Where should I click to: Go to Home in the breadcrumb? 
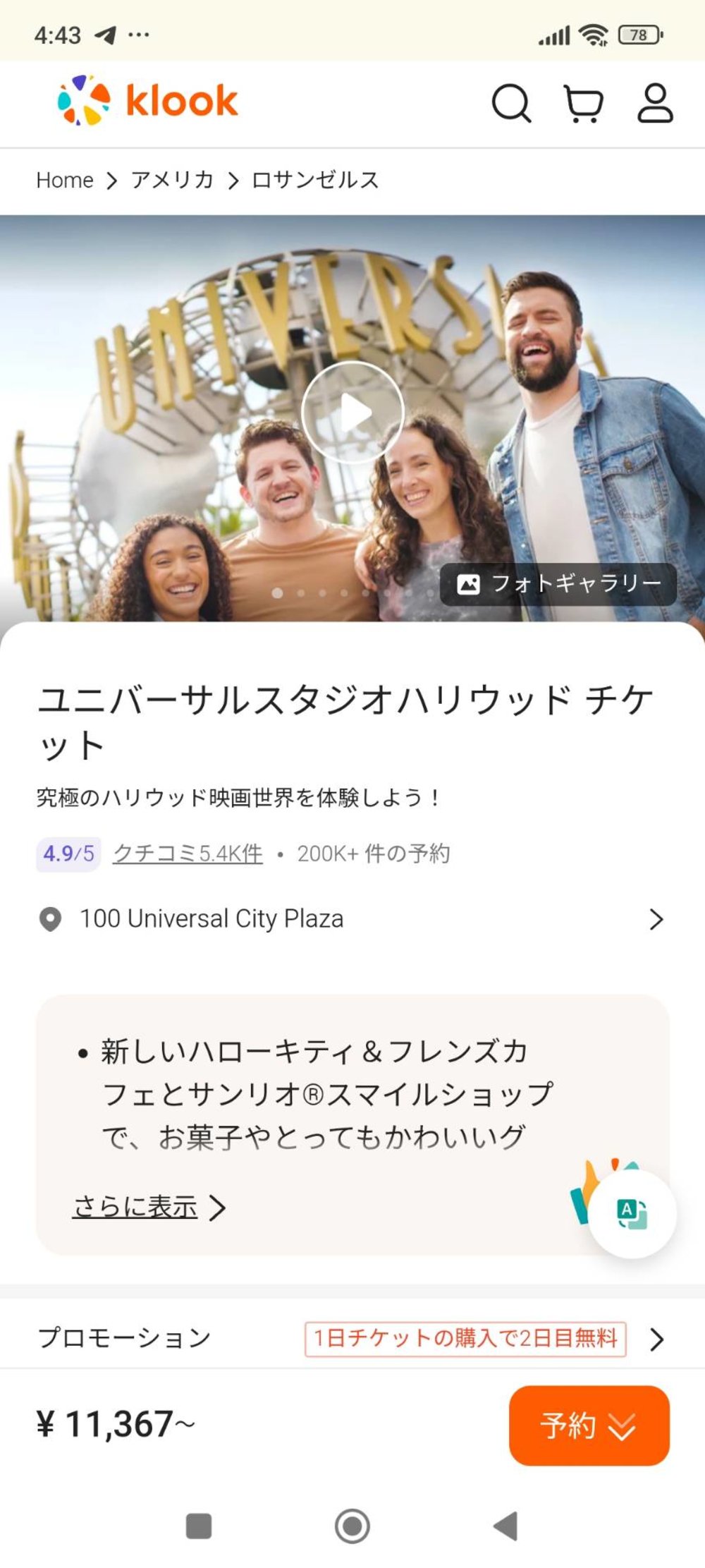pos(64,179)
